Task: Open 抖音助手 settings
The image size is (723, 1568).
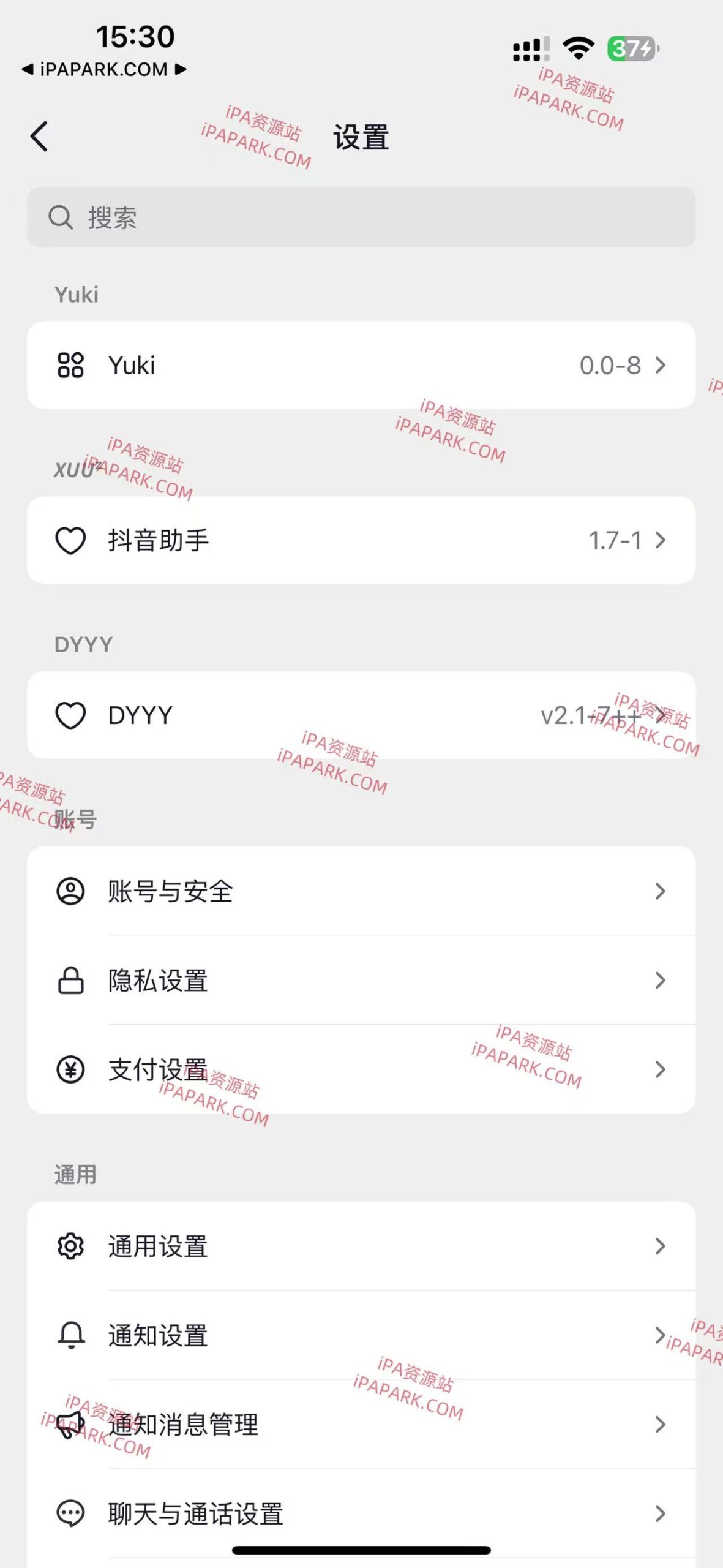Action: pyautogui.click(x=361, y=540)
